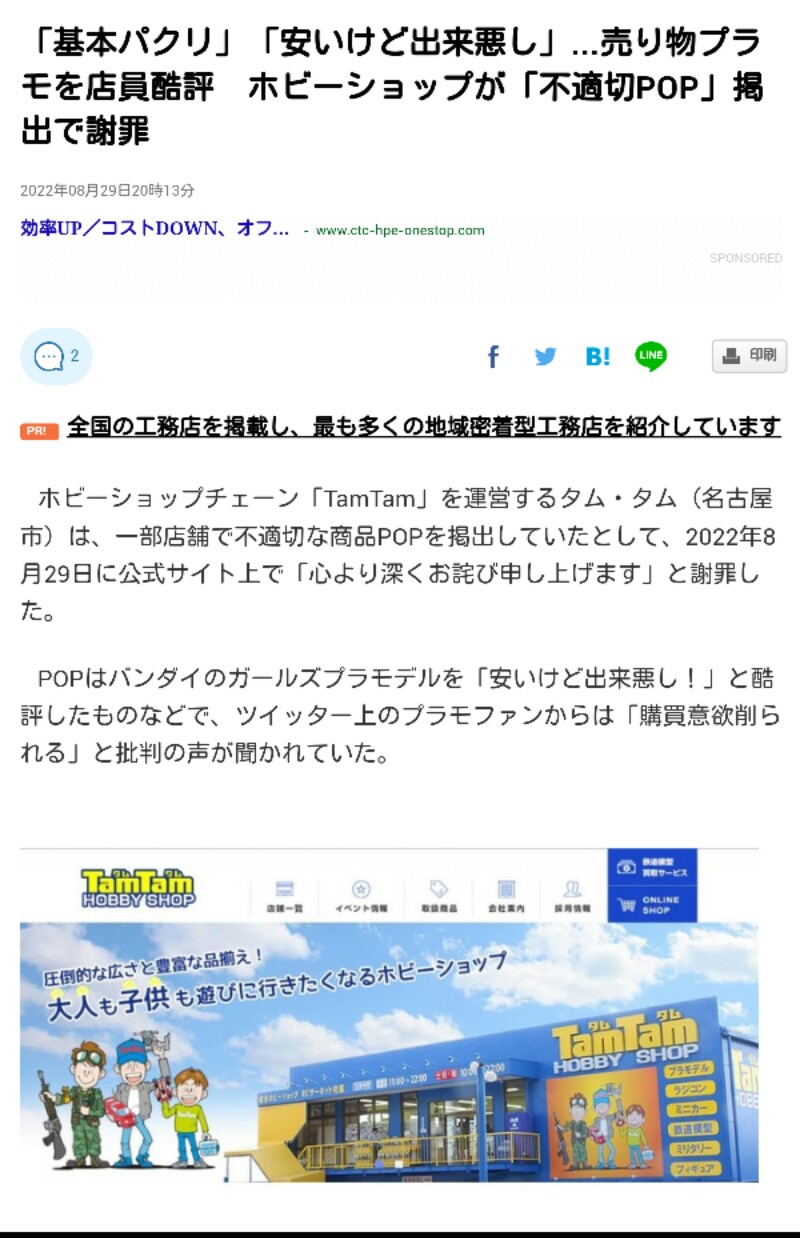
Task: Share the article on Twitter
Action: click(x=545, y=356)
